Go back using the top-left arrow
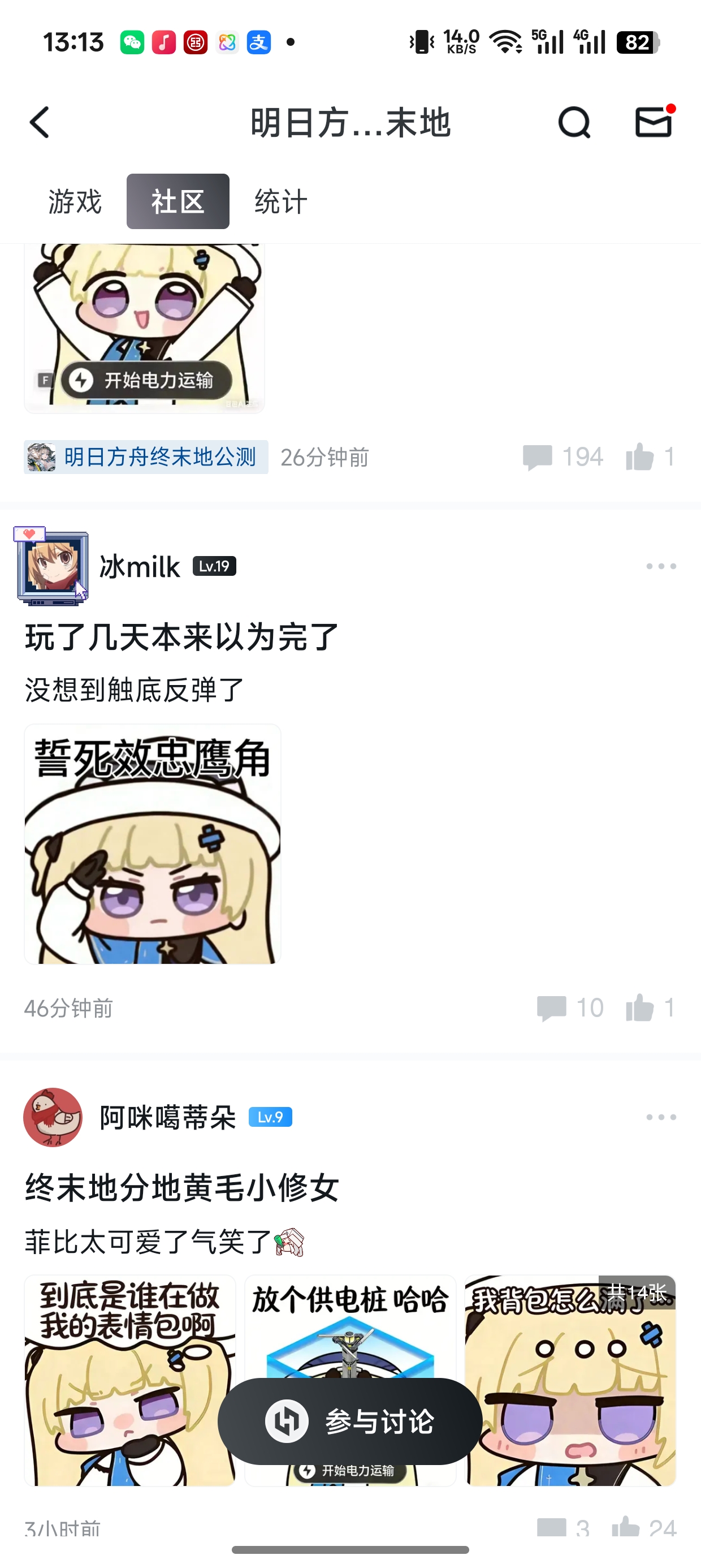Image resolution: width=701 pixels, height=1568 pixels. pyautogui.click(x=40, y=122)
